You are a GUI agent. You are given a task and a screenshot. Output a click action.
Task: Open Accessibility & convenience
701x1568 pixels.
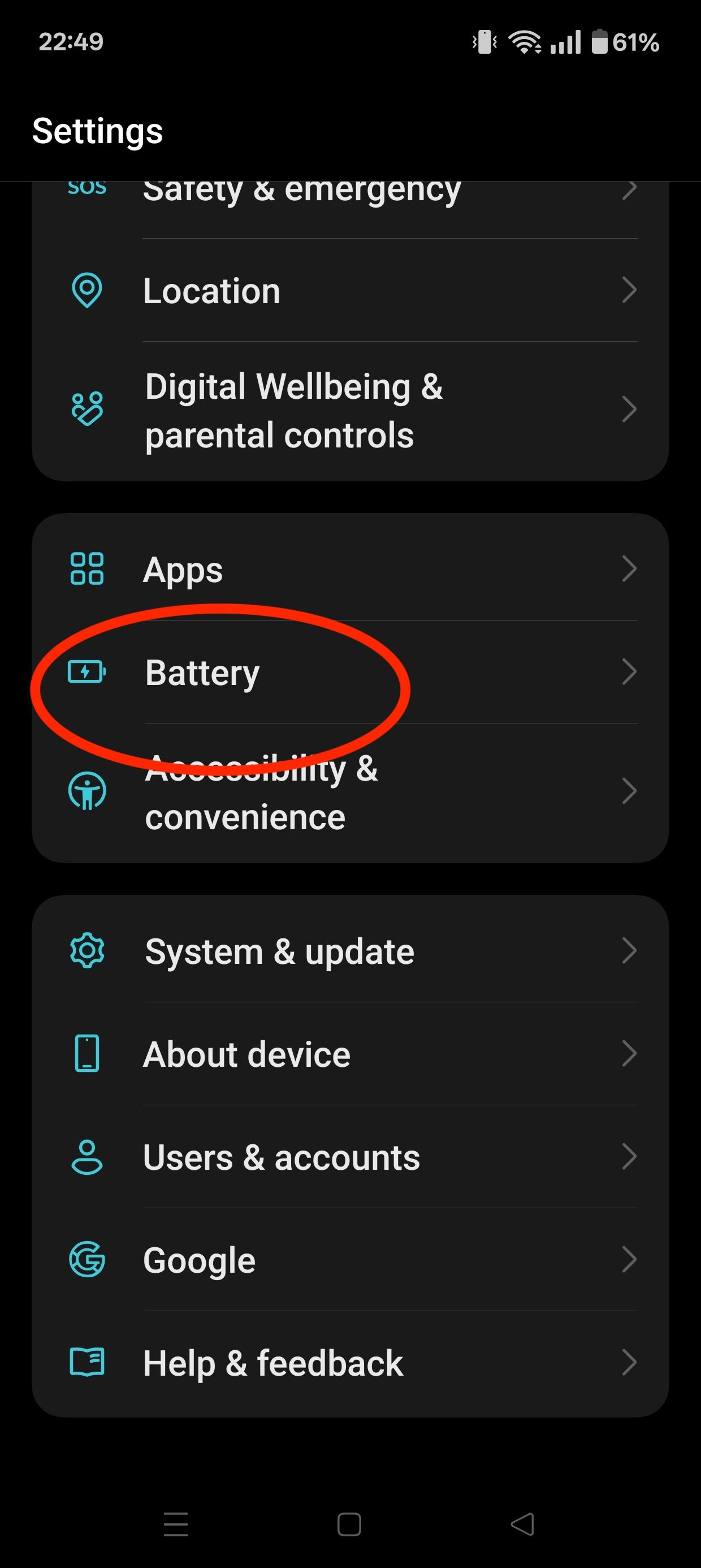pyautogui.click(x=350, y=792)
